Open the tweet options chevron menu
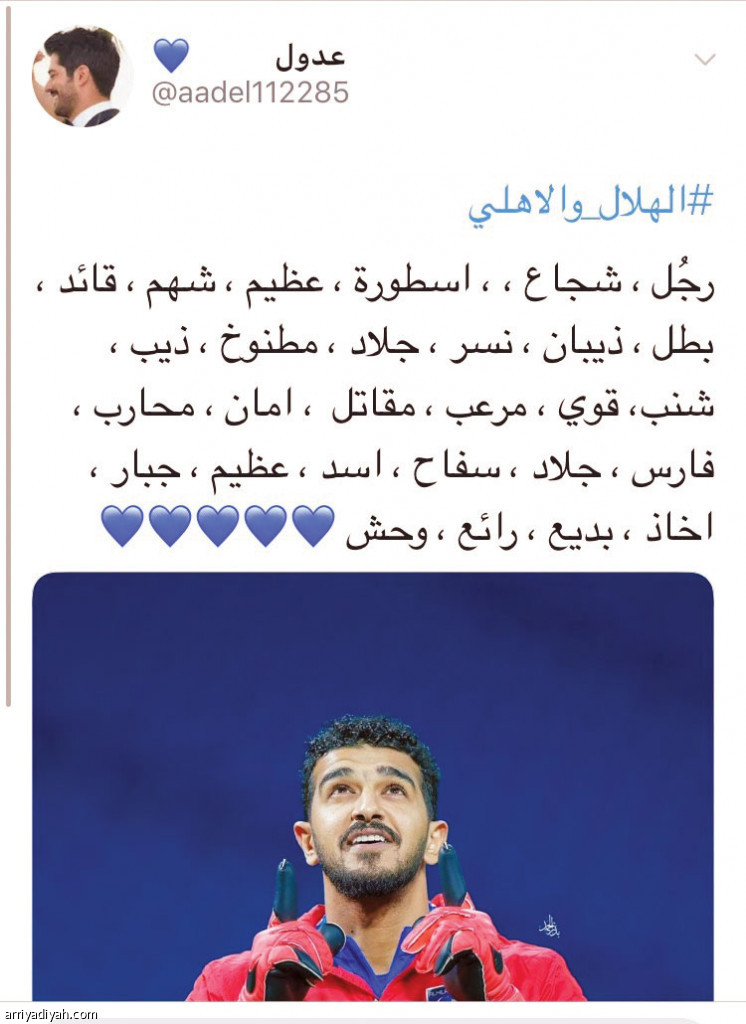 pos(705,60)
